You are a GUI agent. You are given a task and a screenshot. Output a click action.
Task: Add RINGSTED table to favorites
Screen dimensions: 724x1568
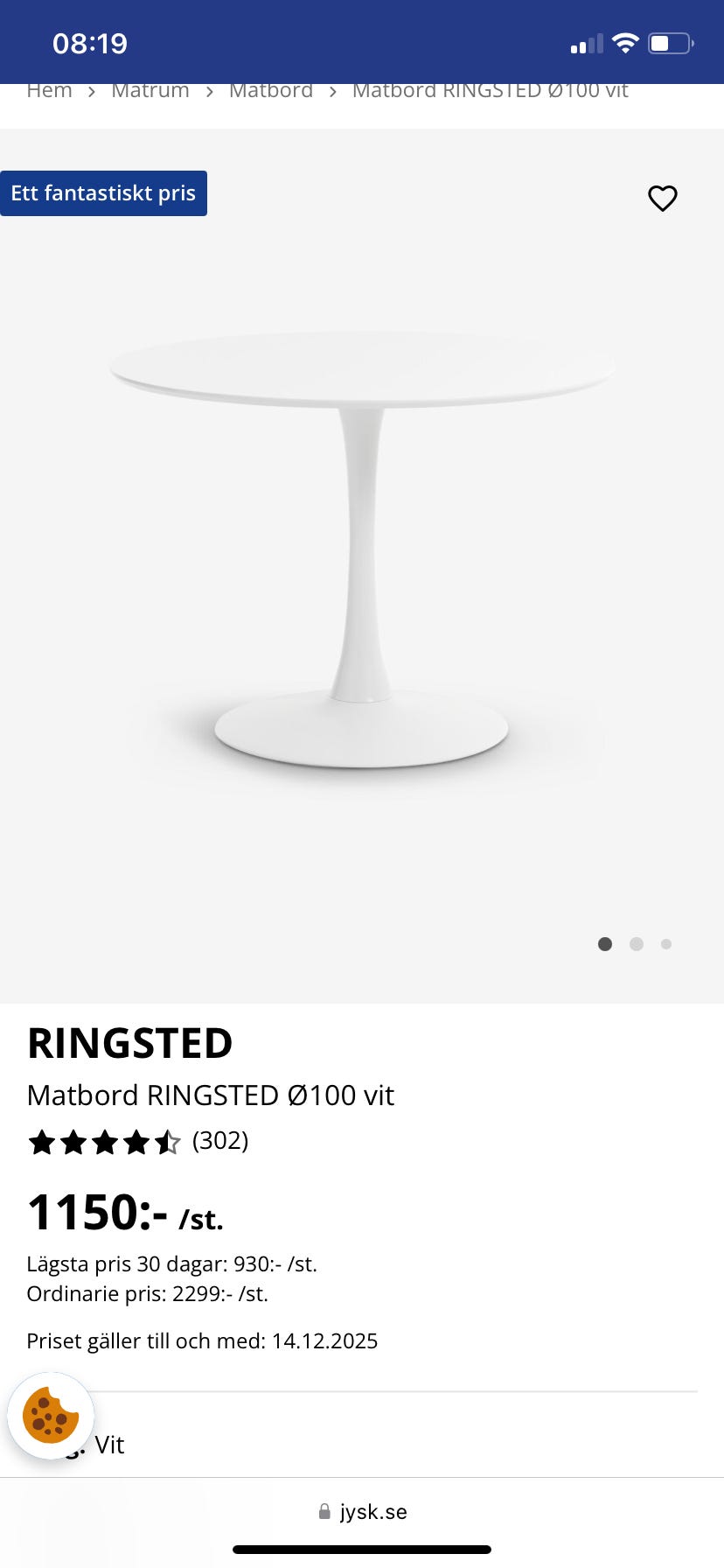[662, 199]
